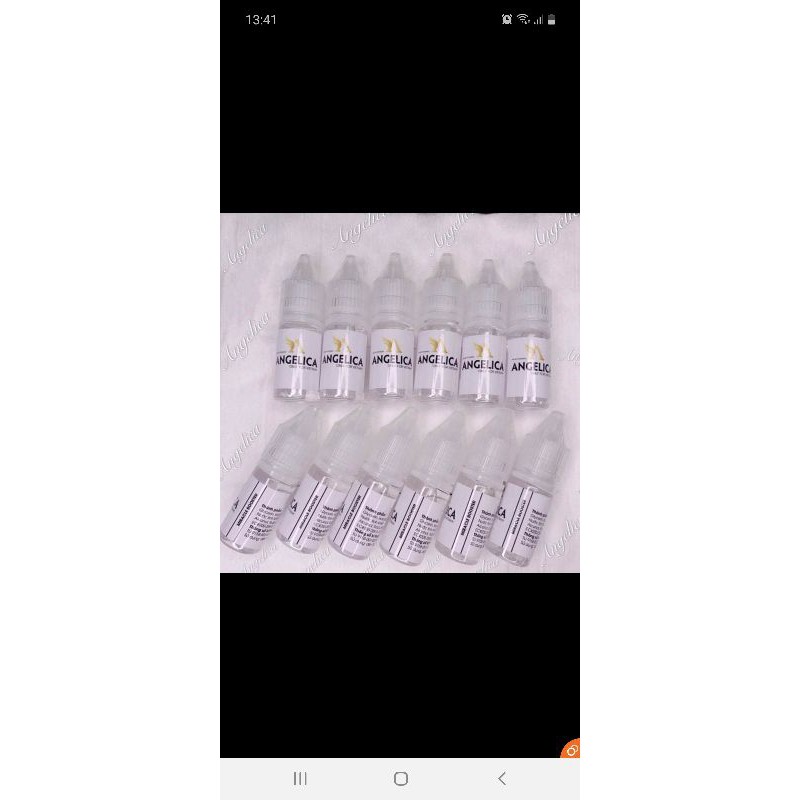This screenshot has width=800, height=800.
Task: Tap the orange floating bubble icon
Action: tap(572, 750)
